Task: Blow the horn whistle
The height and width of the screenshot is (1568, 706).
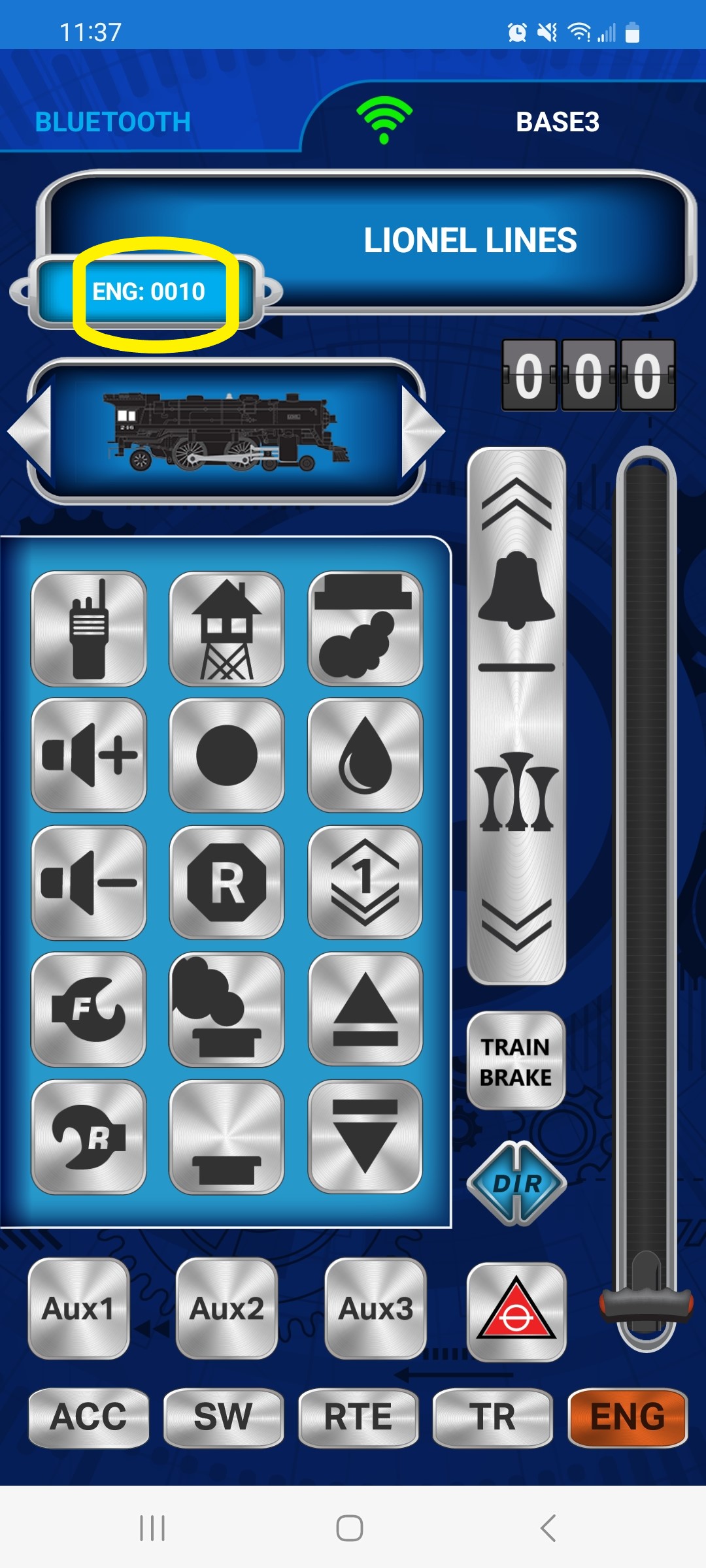Action: pyautogui.click(x=516, y=792)
